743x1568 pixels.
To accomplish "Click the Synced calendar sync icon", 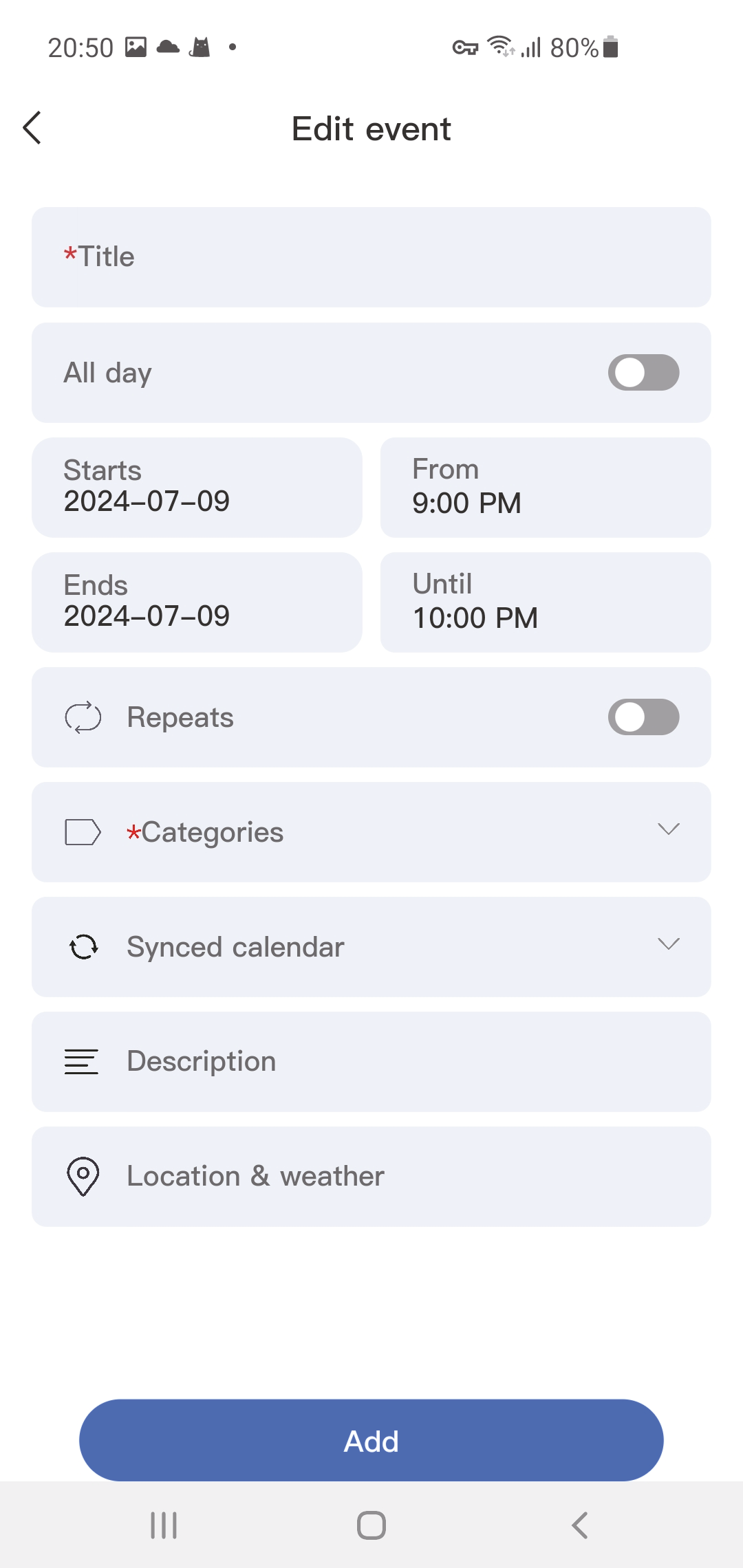I will coord(83,947).
